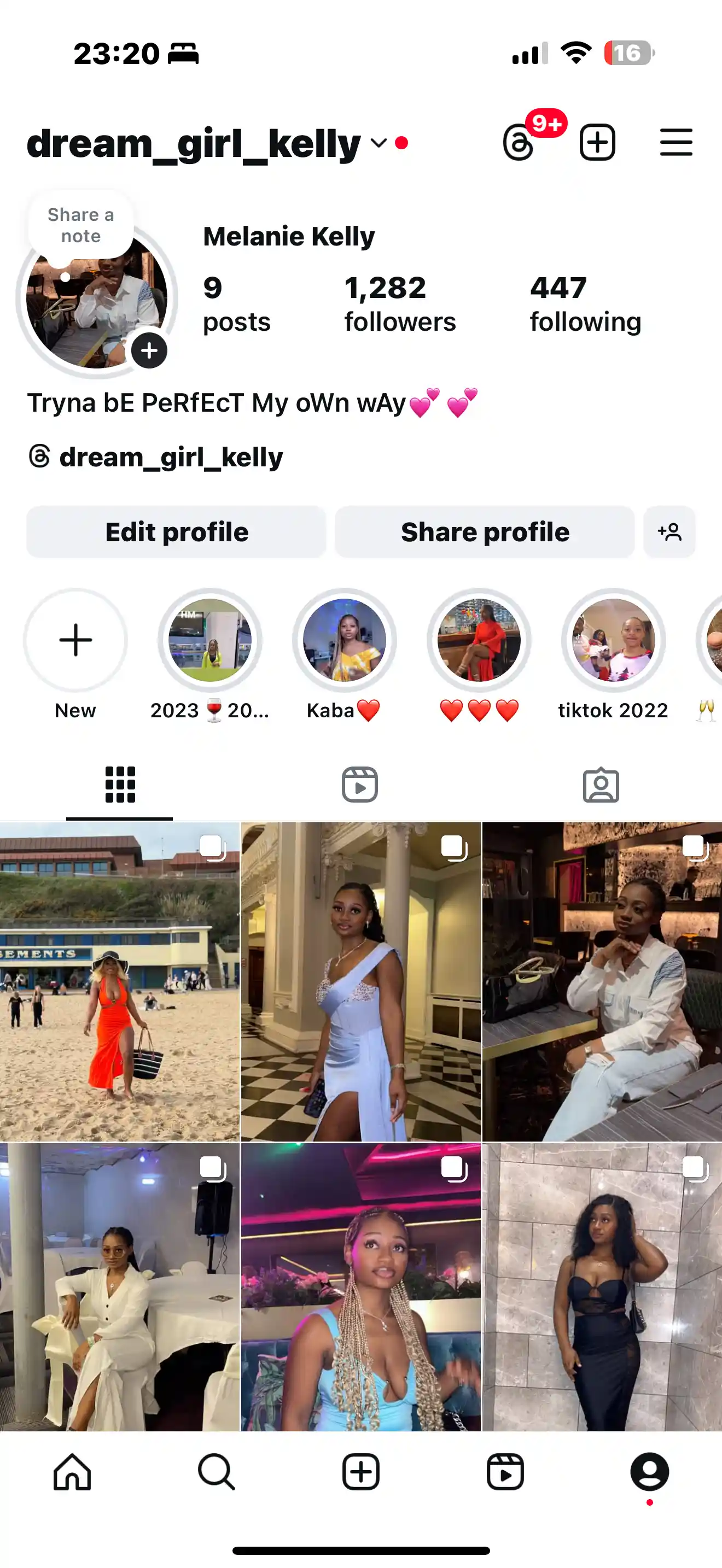Viewport: 722px width, 1568px height.
Task: Go to the Home feed tab
Action: (x=72, y=1472)
